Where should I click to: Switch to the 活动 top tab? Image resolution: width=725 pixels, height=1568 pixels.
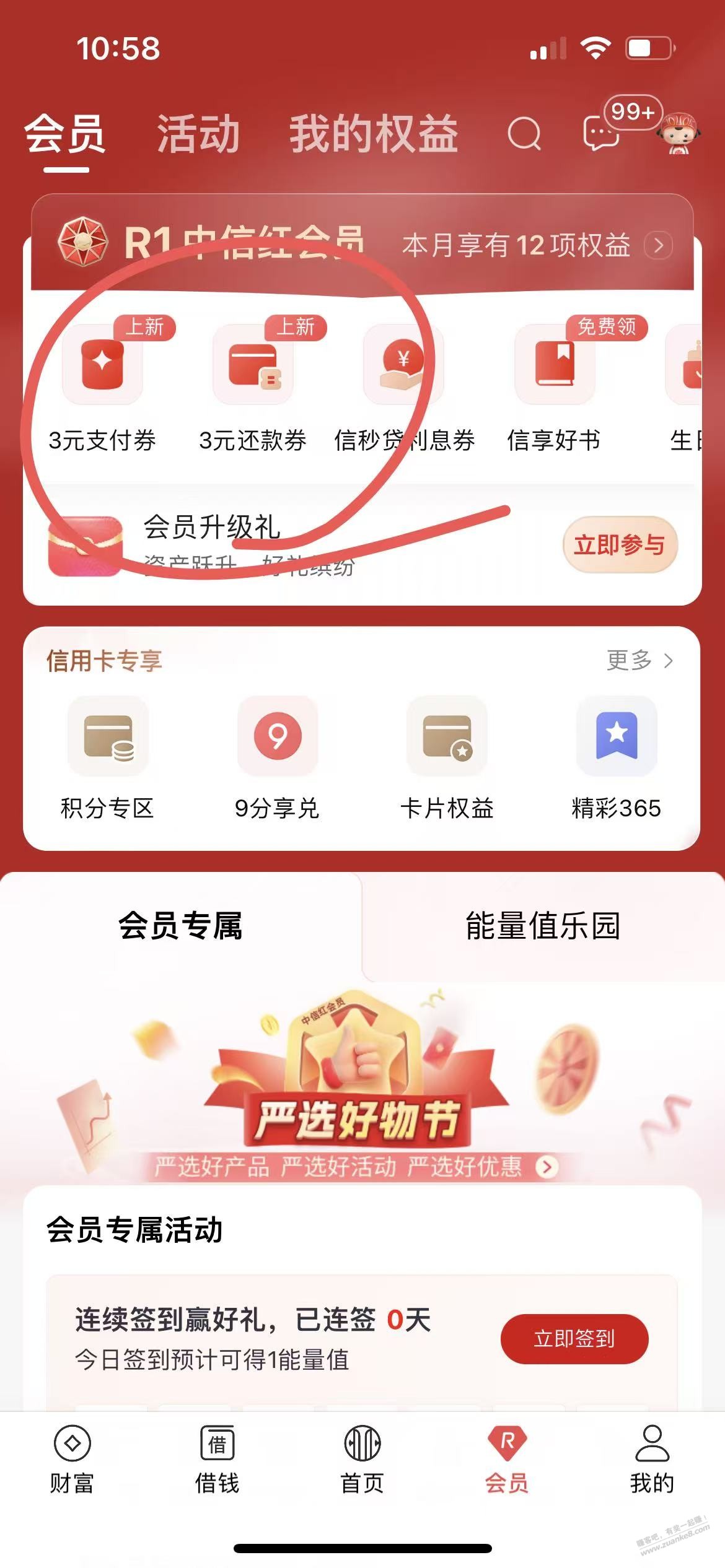pyautogui.click(x=198, y=134)
